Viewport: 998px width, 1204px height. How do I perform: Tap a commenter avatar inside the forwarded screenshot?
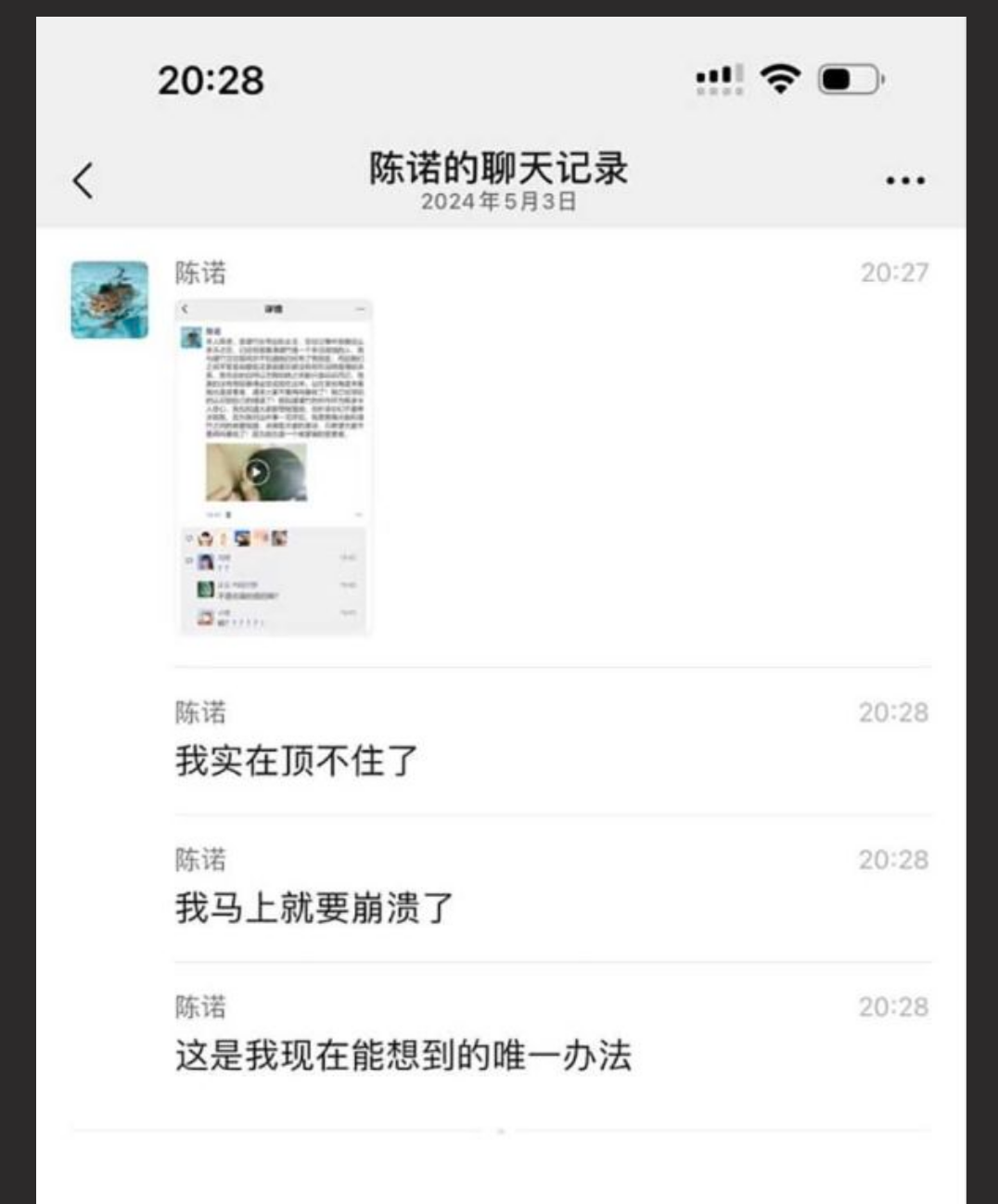[205, 562]
